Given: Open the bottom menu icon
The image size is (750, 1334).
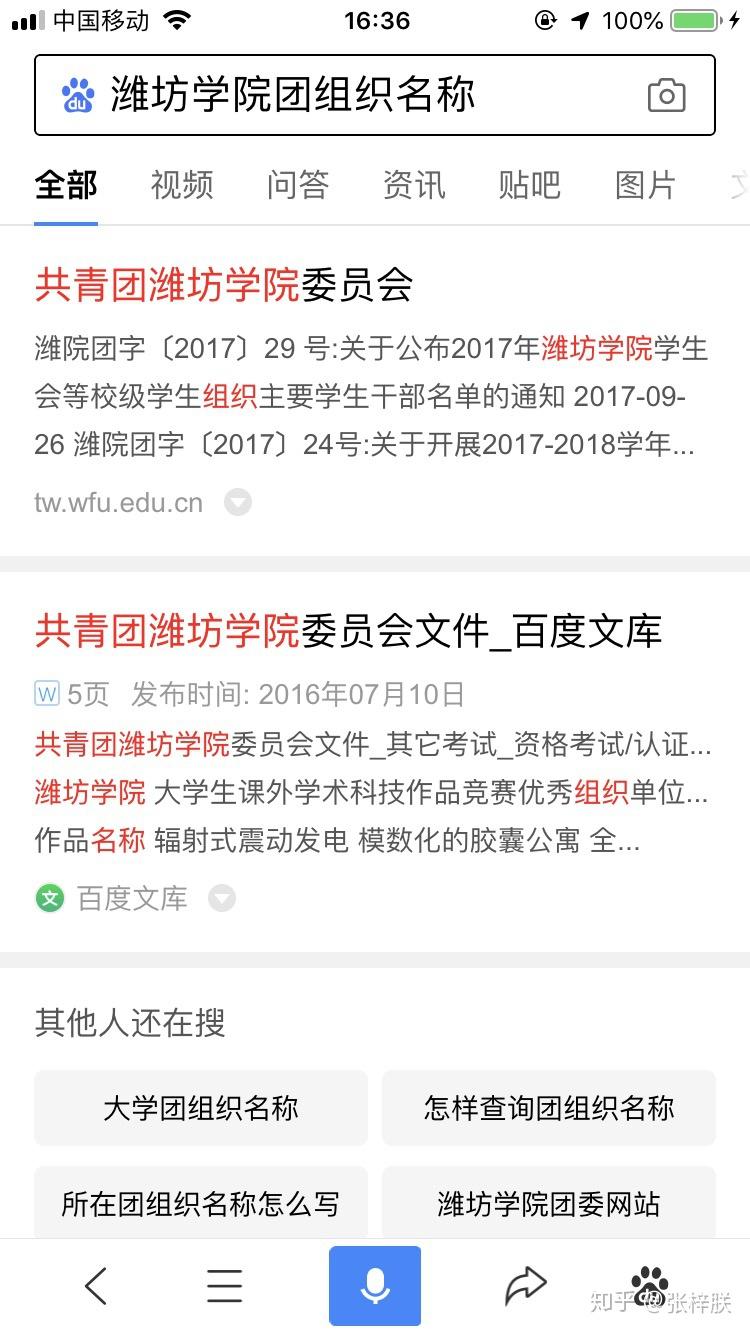Looking at the screenshot, I should pos(225,1286).
